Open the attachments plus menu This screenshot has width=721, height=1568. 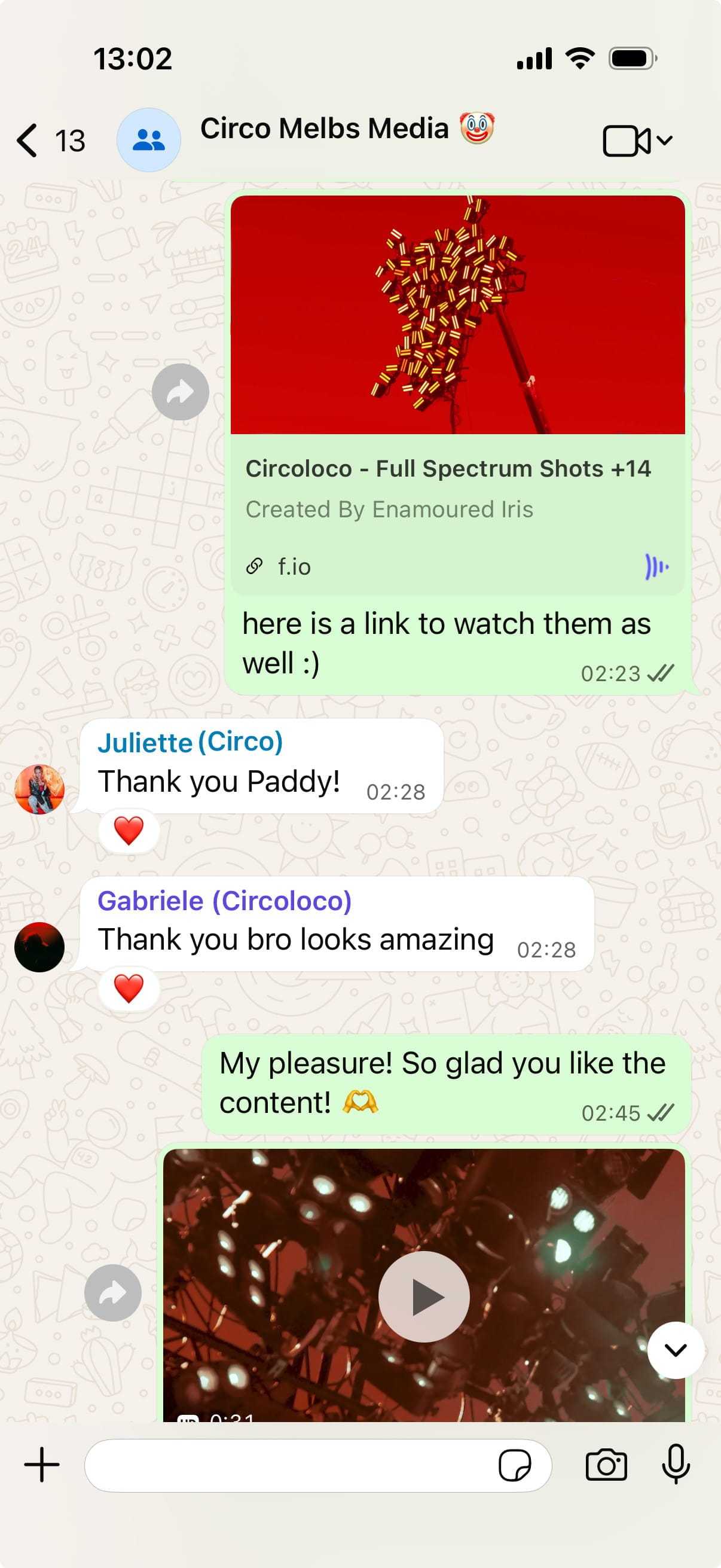pos(42,1465)
